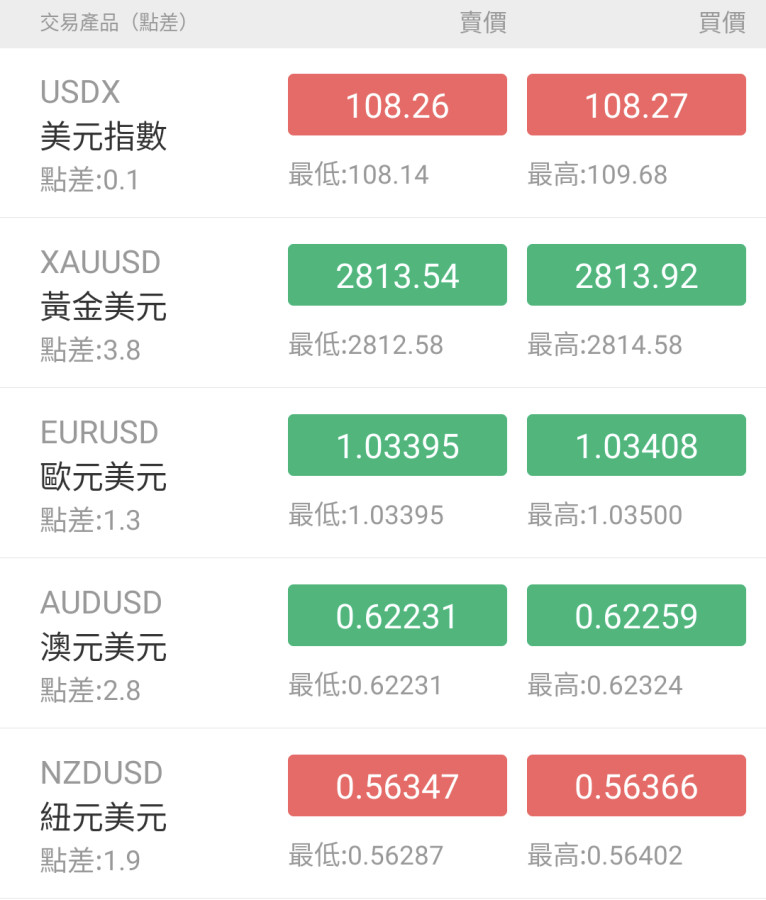This screenshot has height=900, width=766.
Task: Tap the USDX buy price 108.27
Action: click(636, 105)
